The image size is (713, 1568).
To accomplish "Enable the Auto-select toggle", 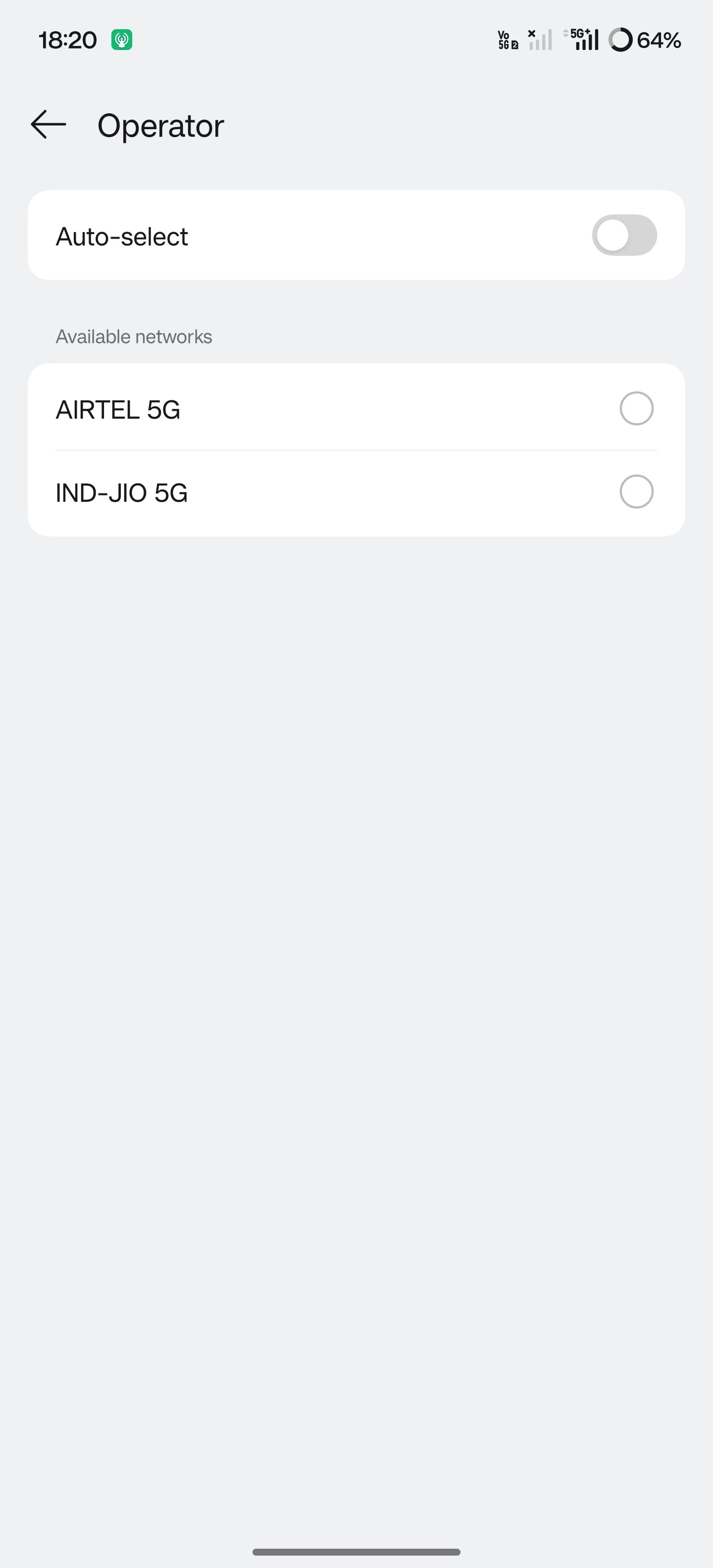I will pyautogui.click(x=624, y=236).
